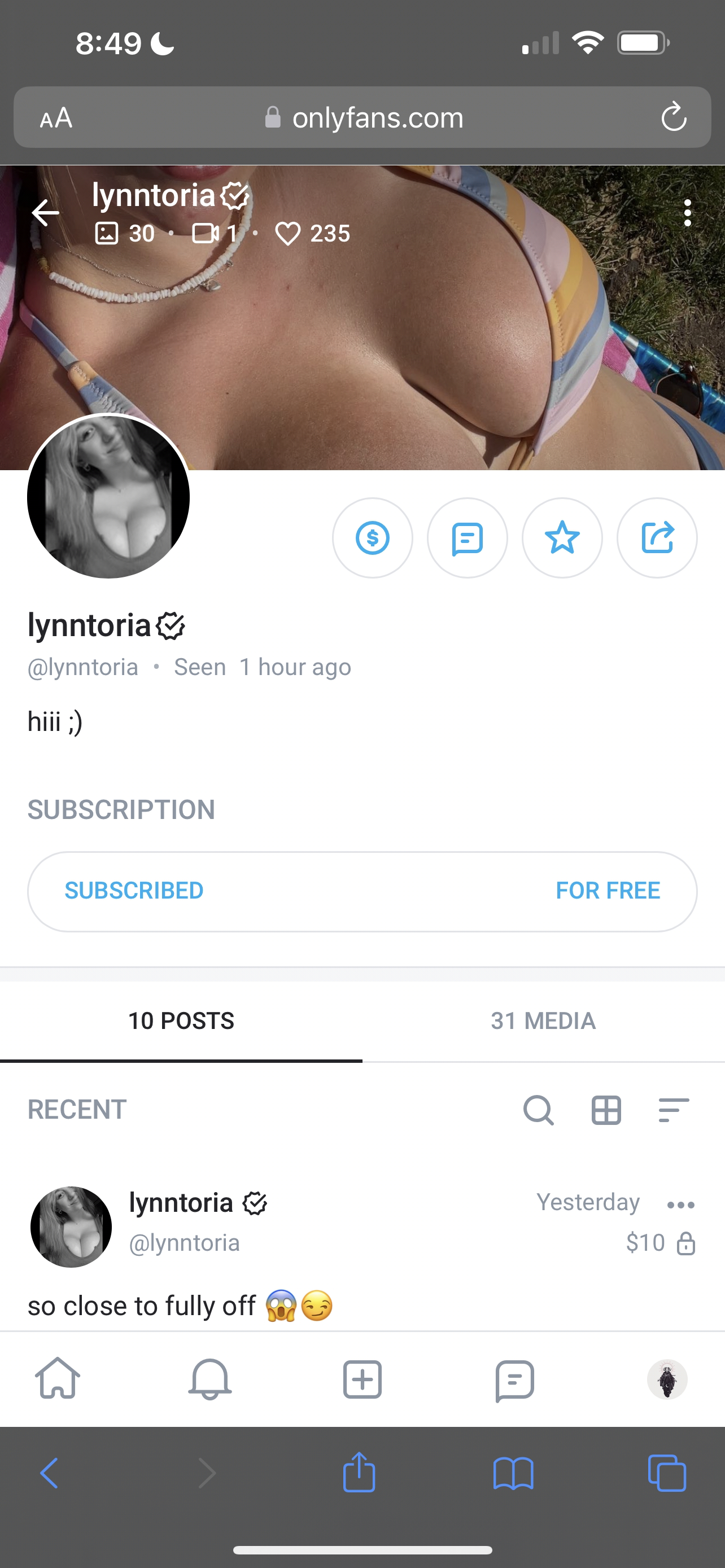This screenshot has height=1568, width=725.
Task: Change to grid view layout
Action: tap(606, 1110)
